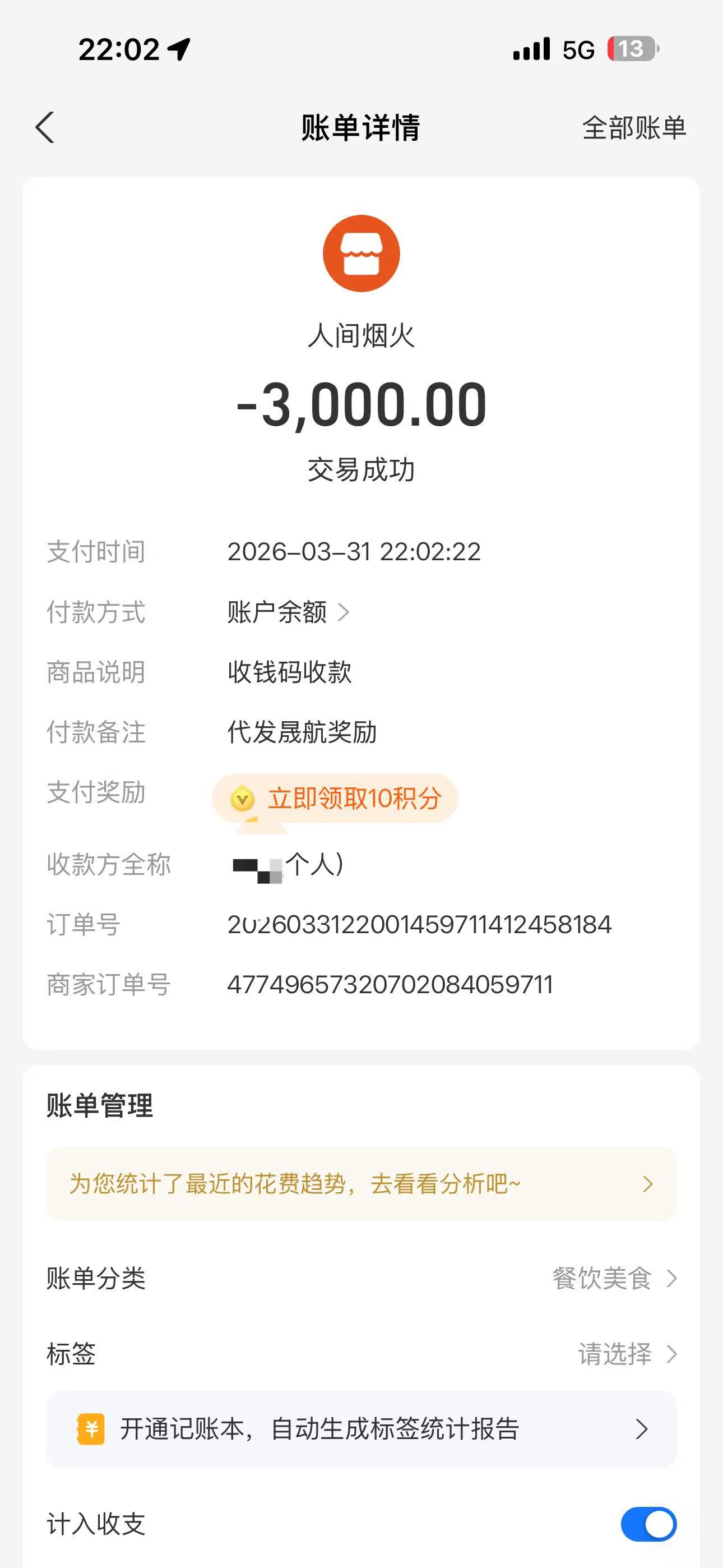Tap the 人间烟火 merchant icon
The height and width of the screenshot is (1568, 723).
pos(361,253)
